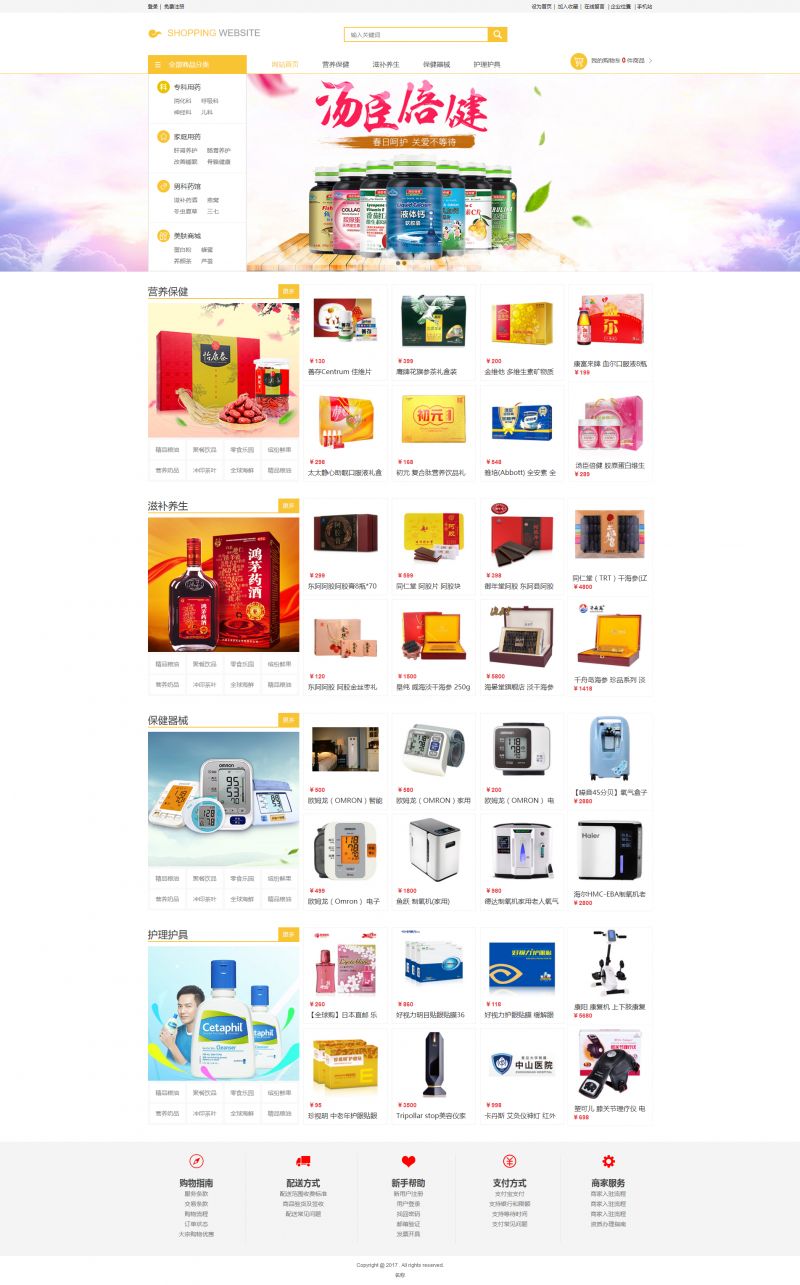
Task: Tap the search magnifier button
Action: [x=497, y=34]
